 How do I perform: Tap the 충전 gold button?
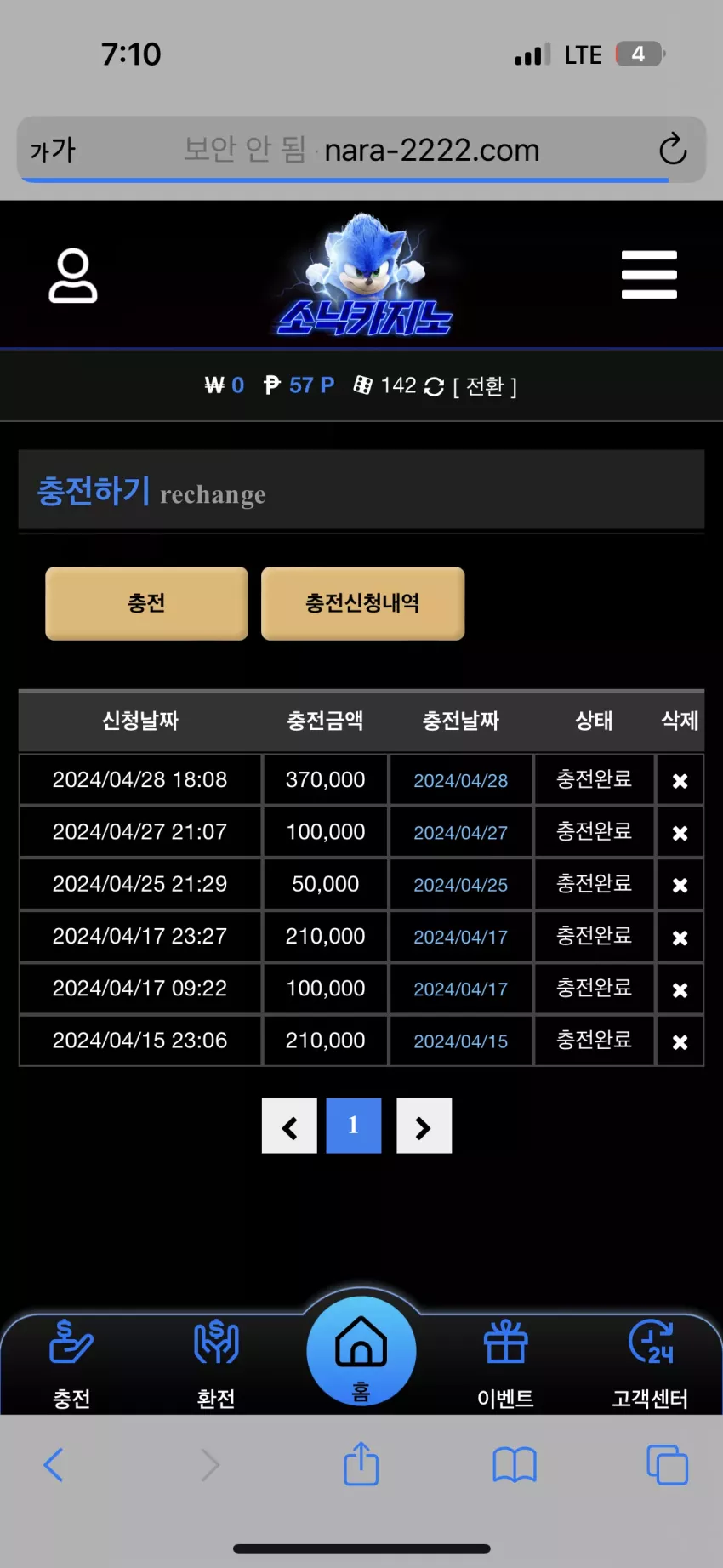pos(146,603)
